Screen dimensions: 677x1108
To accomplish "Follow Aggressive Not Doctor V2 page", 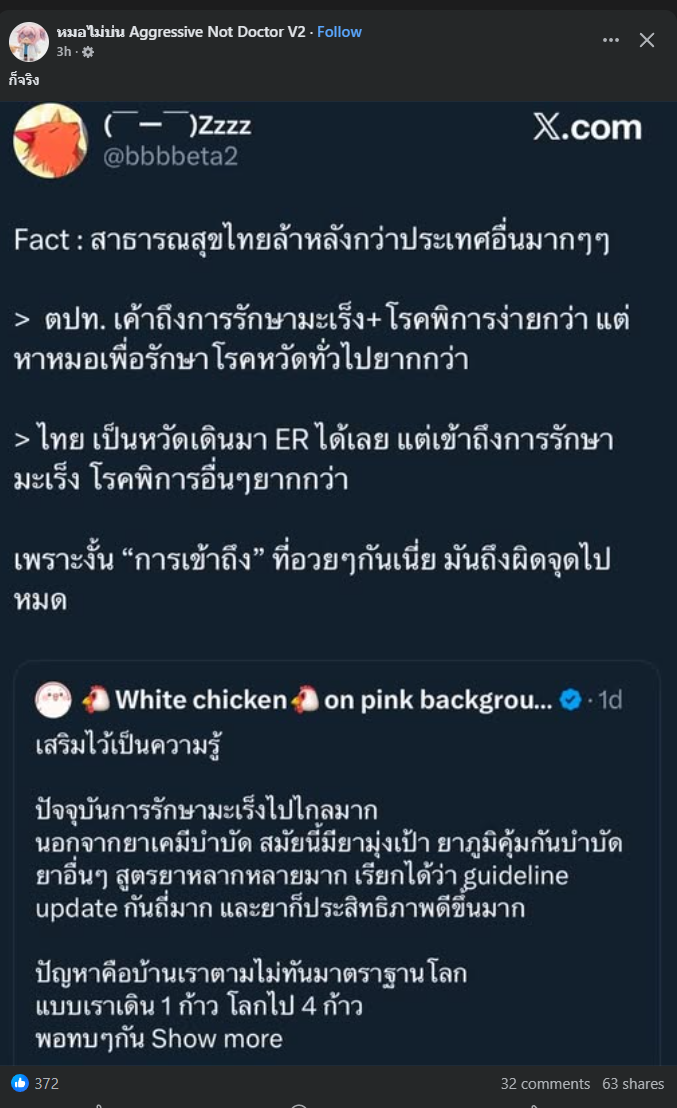I will tap(339, 32).
